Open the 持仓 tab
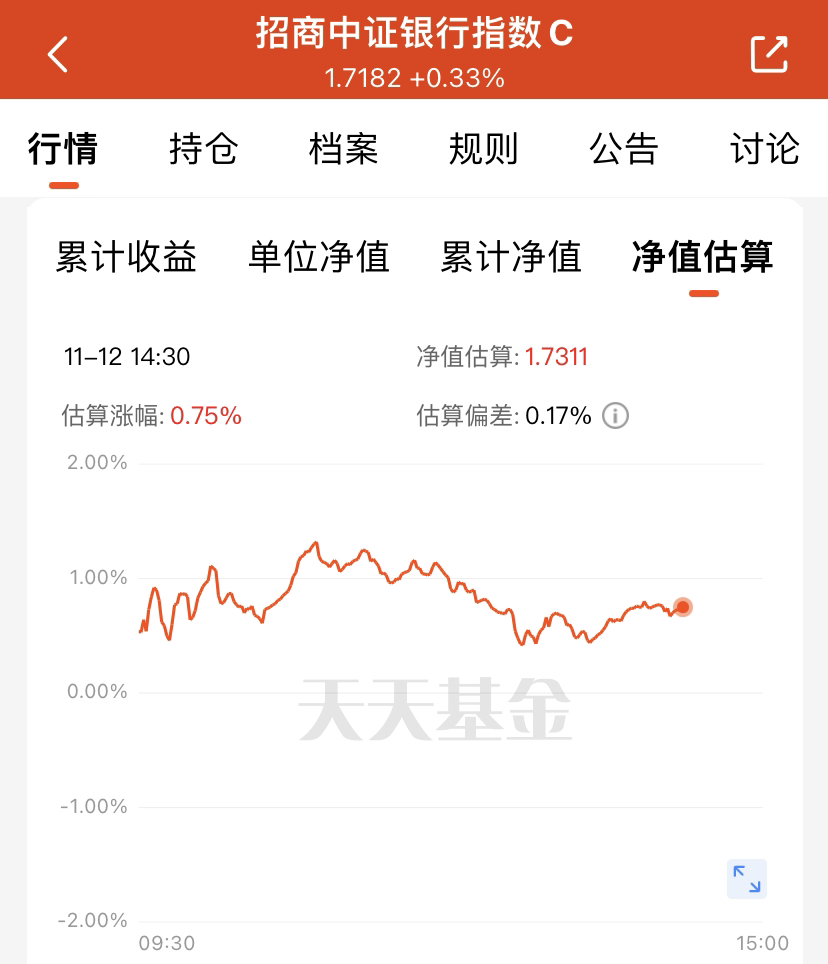The image size is (828, 964). [x=203, y=150]
